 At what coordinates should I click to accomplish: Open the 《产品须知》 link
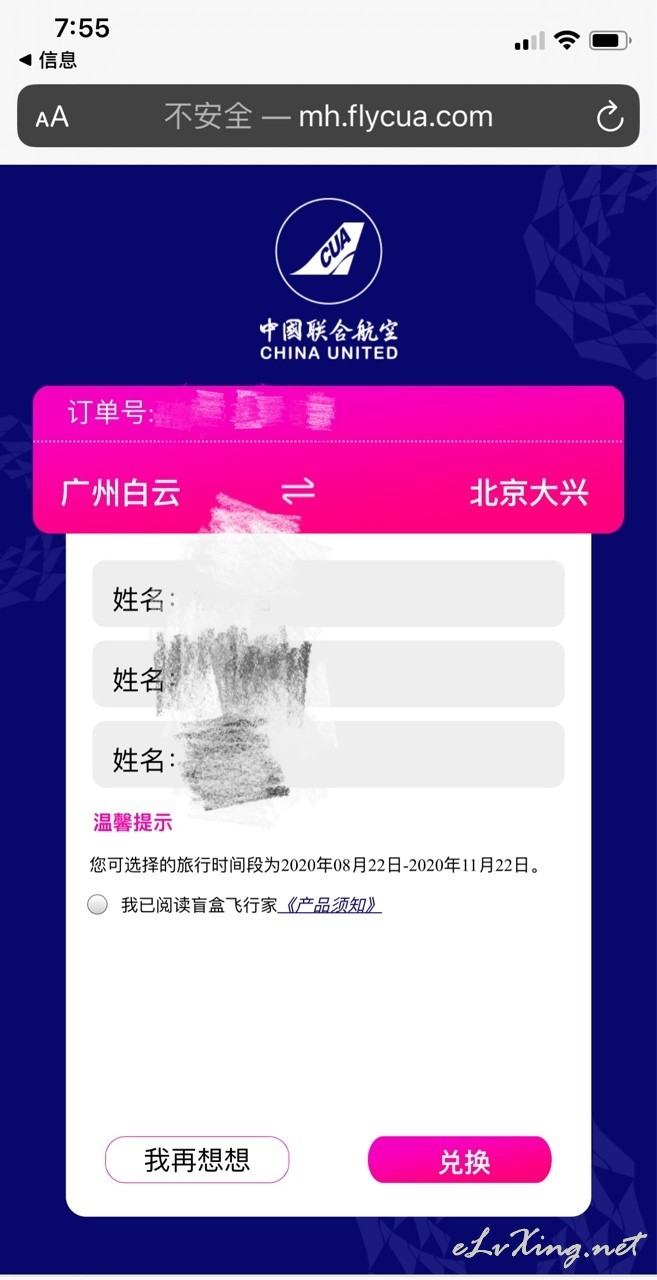pyautogui.click(x=330, y=905)
